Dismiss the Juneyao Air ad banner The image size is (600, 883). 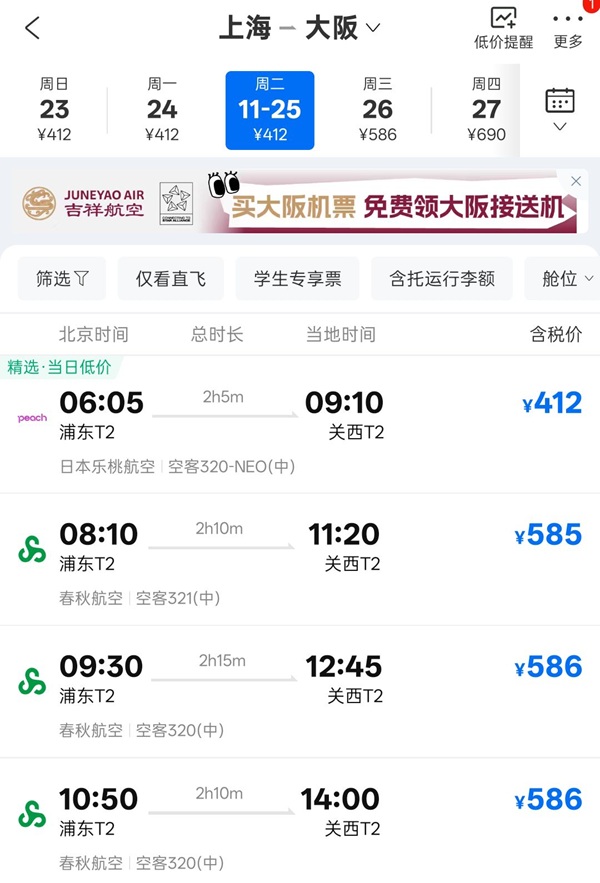(576, 181)
